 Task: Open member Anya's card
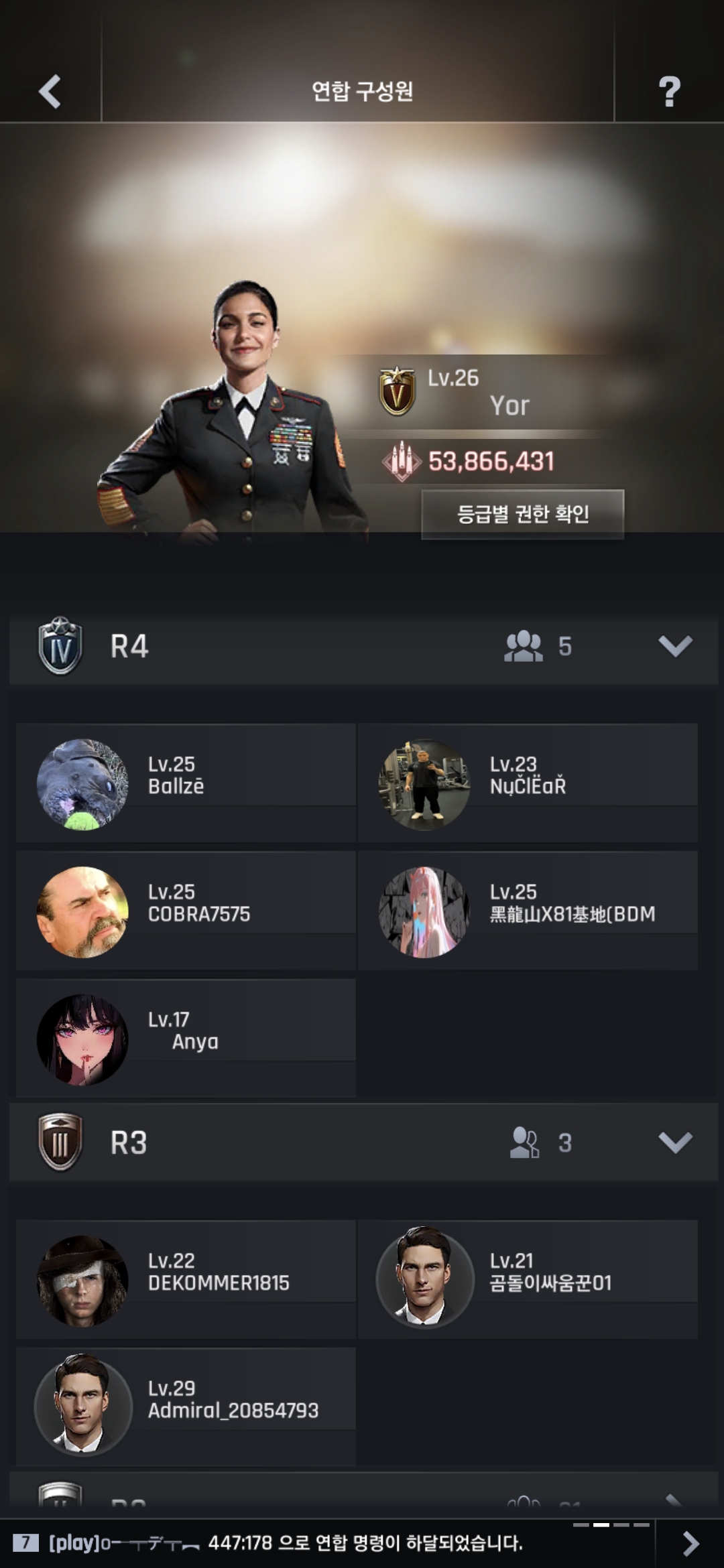coord(186,1038)
